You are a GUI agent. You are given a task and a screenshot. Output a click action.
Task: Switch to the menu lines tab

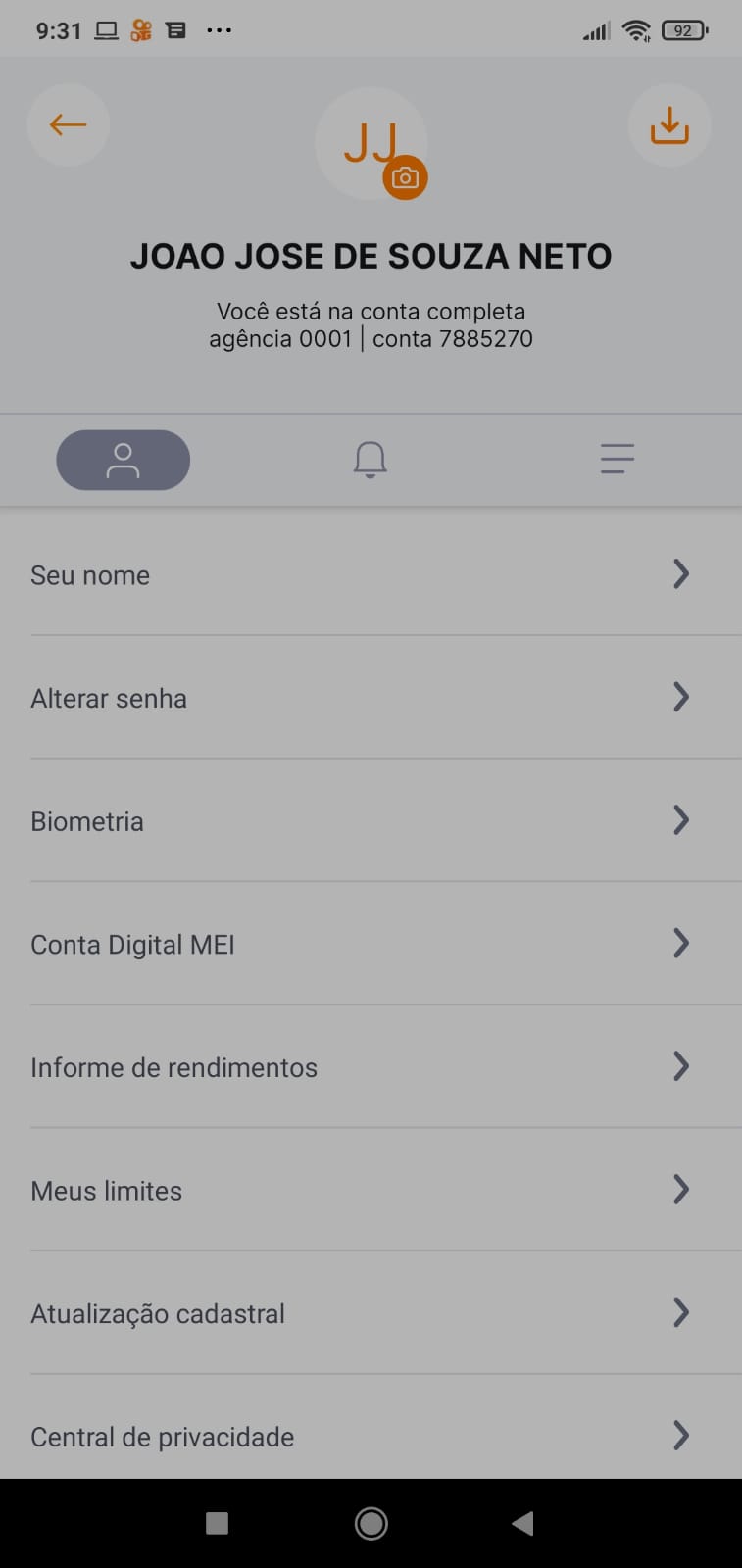point(618,459)
